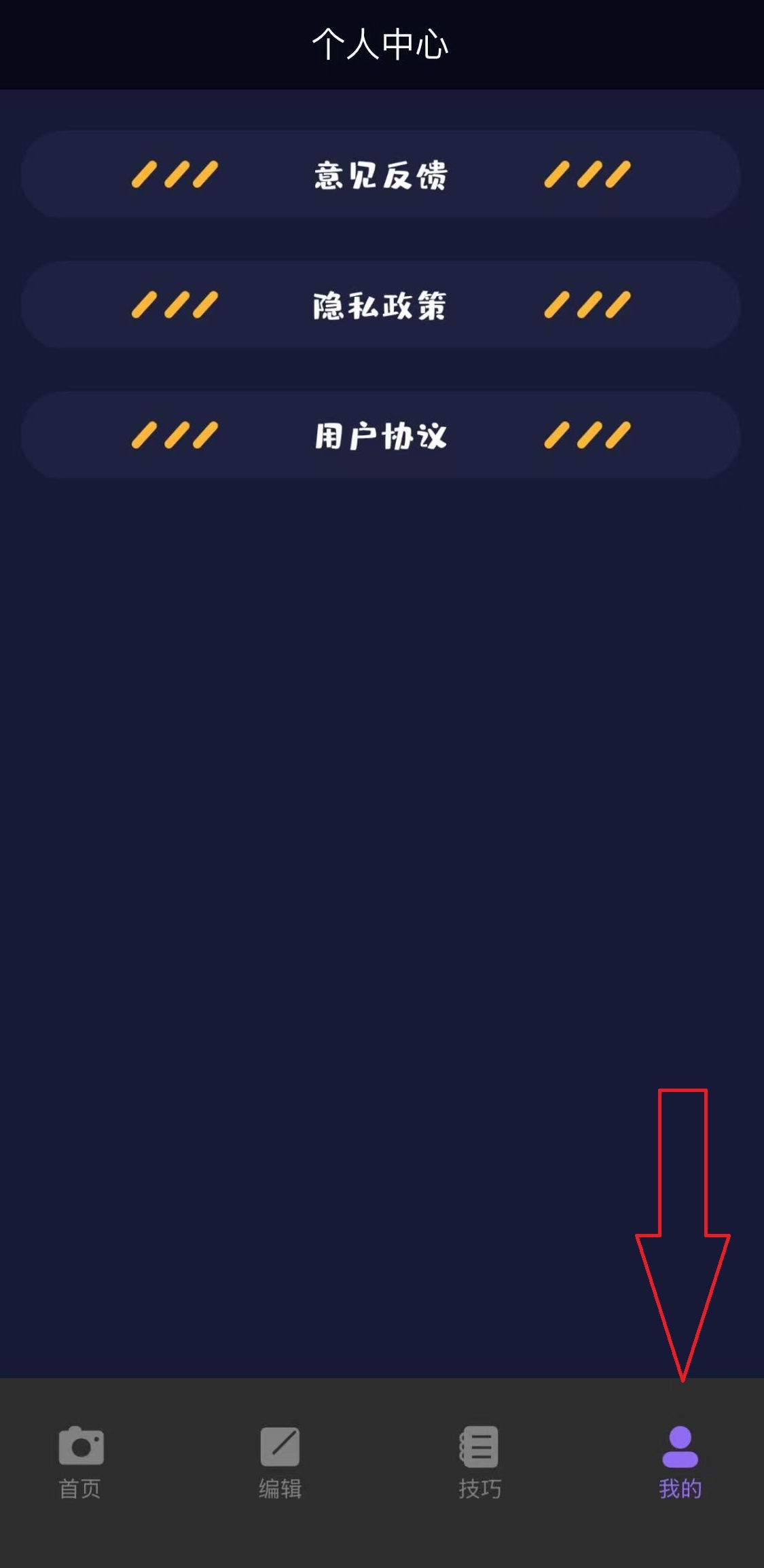
Task: Open 意见反馈 feedback page
Action: (x=380, y=175)
